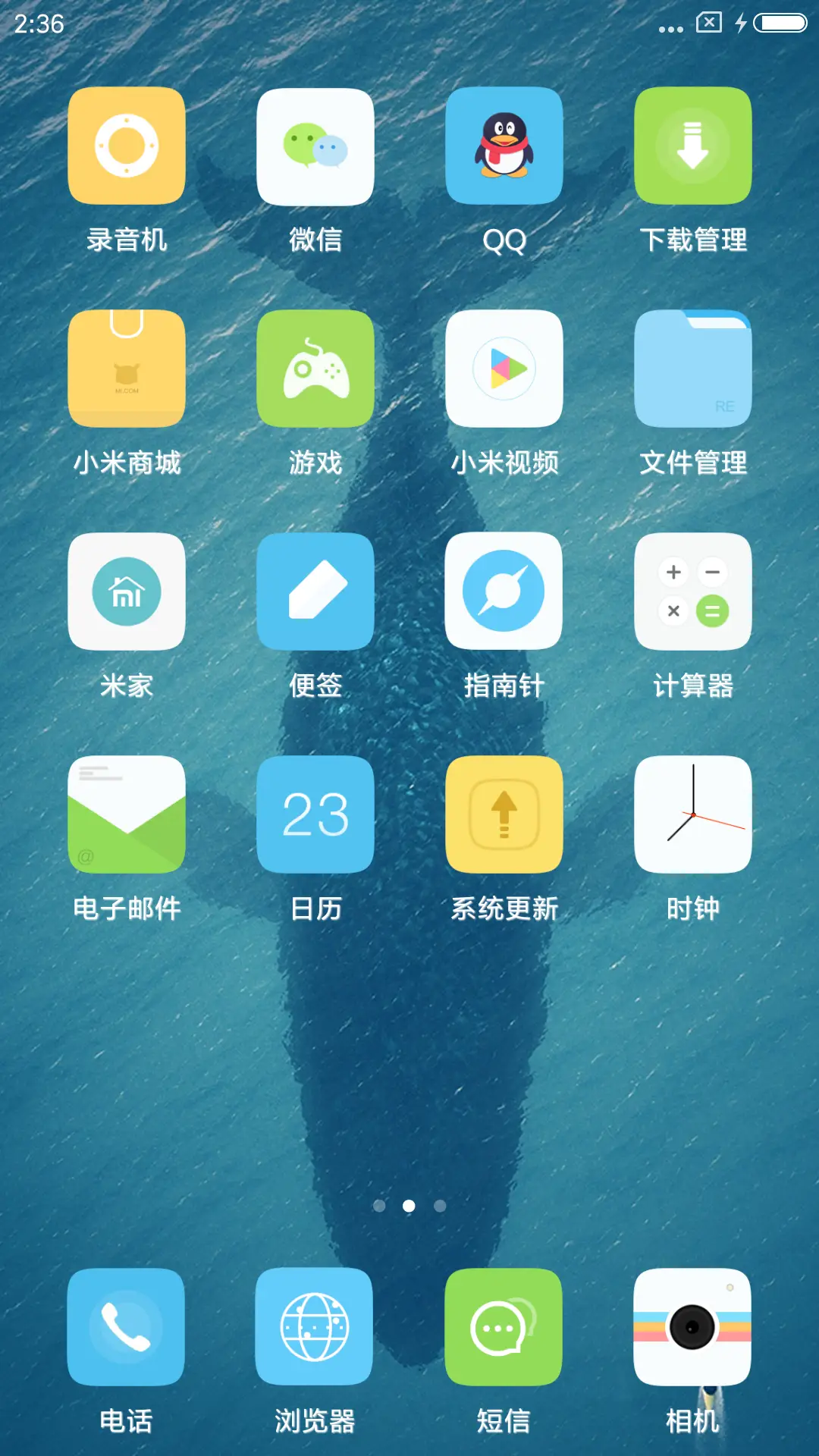Check 系统更新 system updates

pos(504,813)
